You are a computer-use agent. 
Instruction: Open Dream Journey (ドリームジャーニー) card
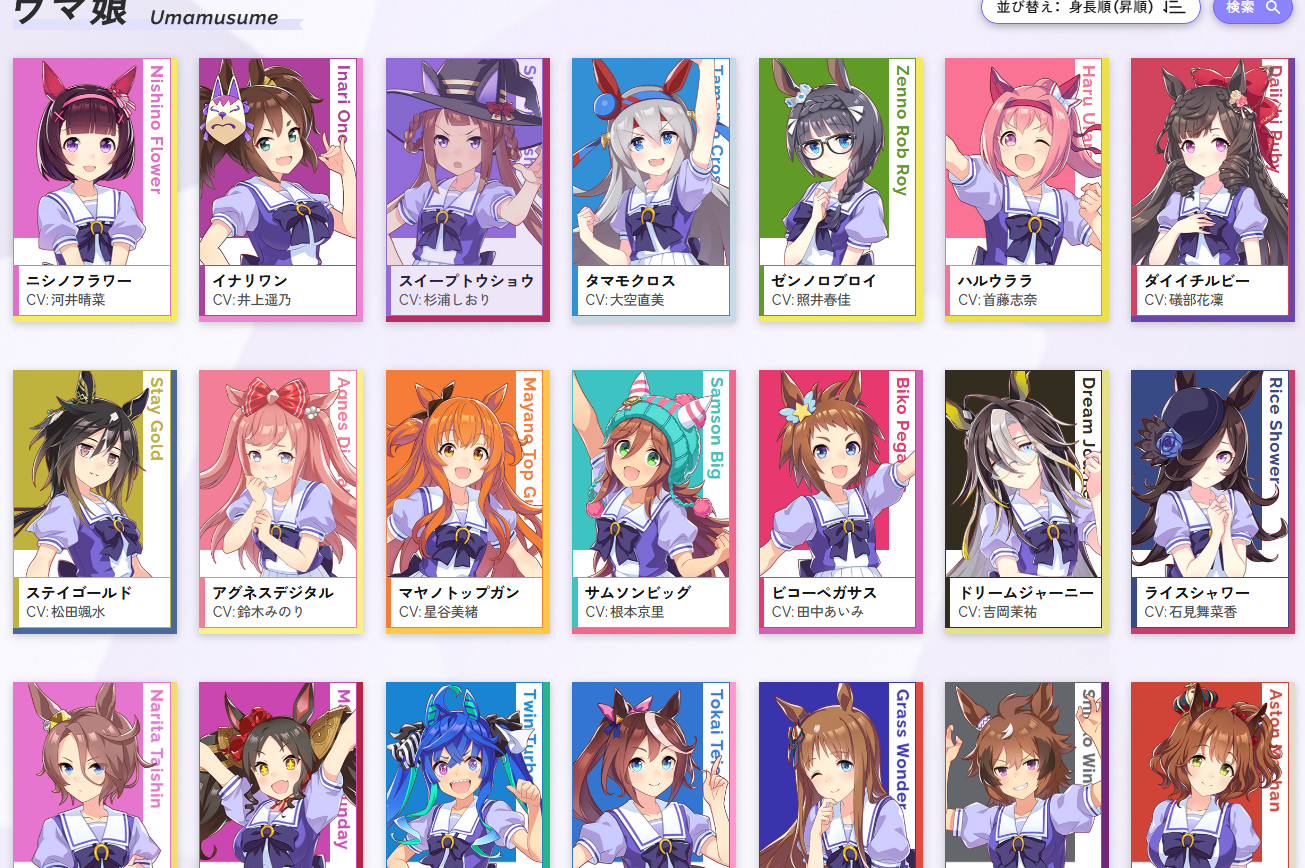[1025, 500]
